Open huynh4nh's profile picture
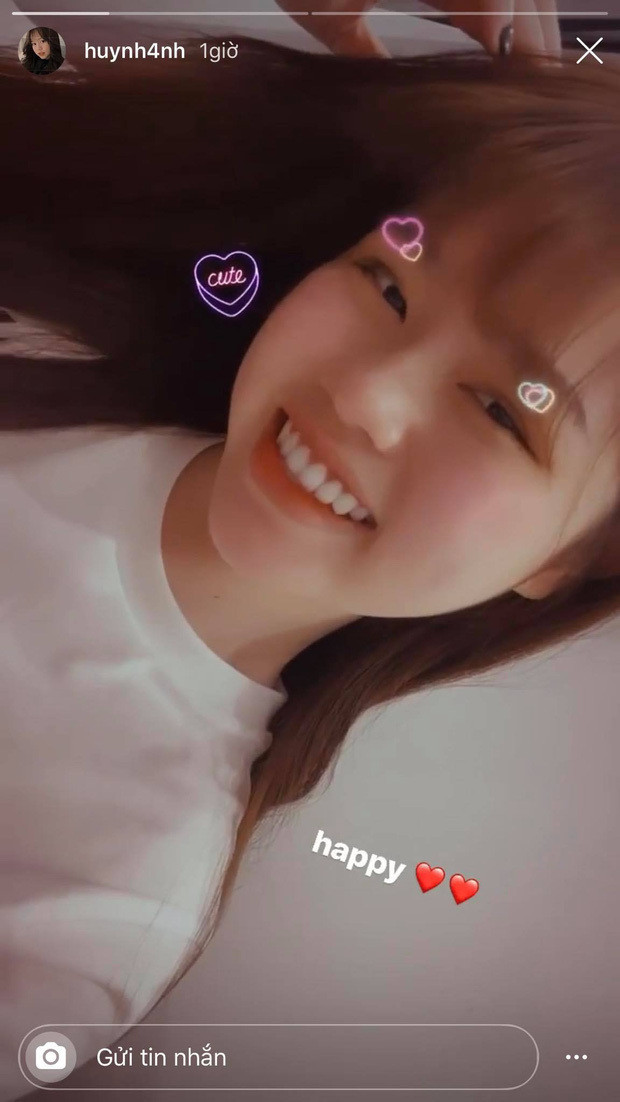 pos(41,51)
